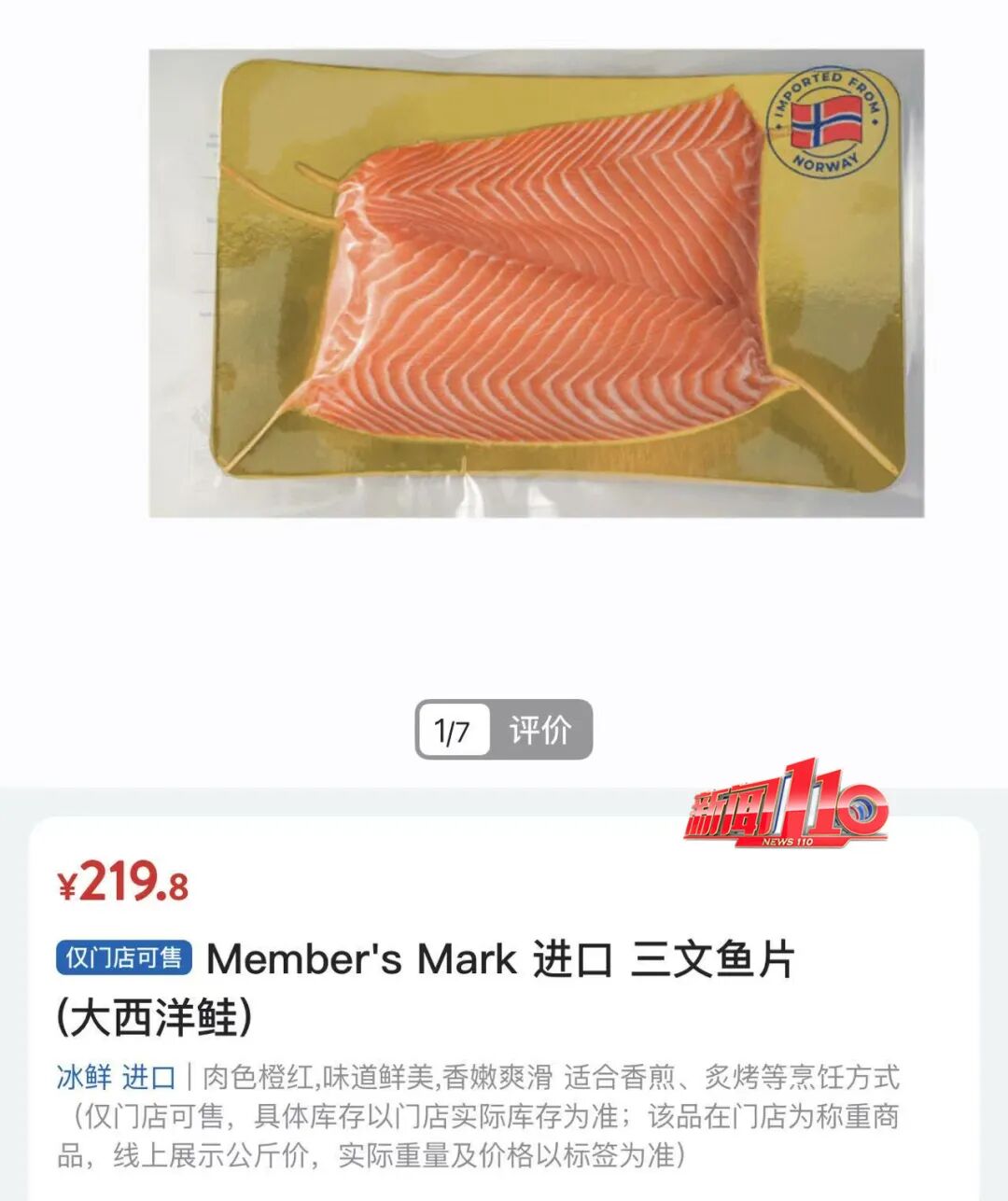Open the salmon product photo

(x=537, y=283)
